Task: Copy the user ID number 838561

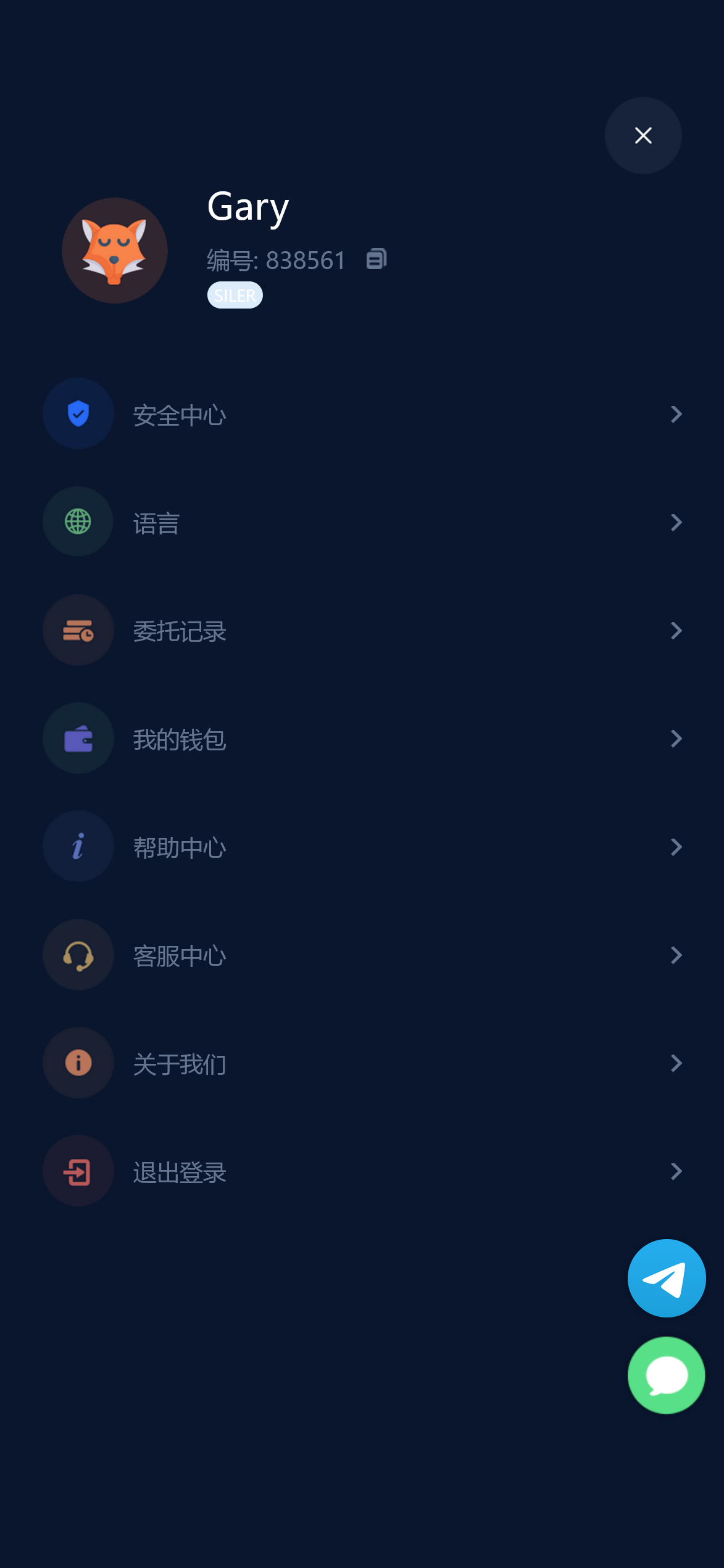Action: (377, 259)
